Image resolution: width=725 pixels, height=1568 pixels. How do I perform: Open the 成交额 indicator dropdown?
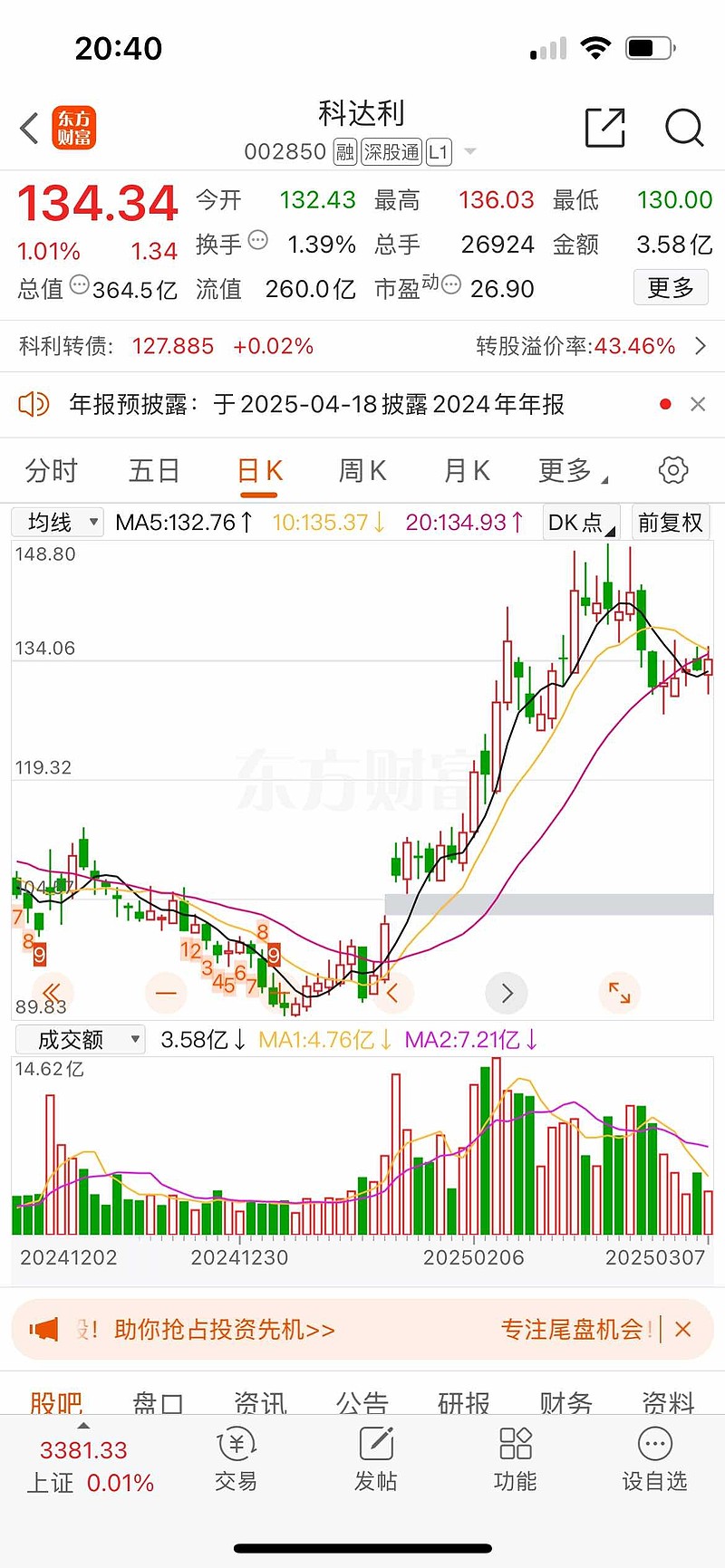79,1039
